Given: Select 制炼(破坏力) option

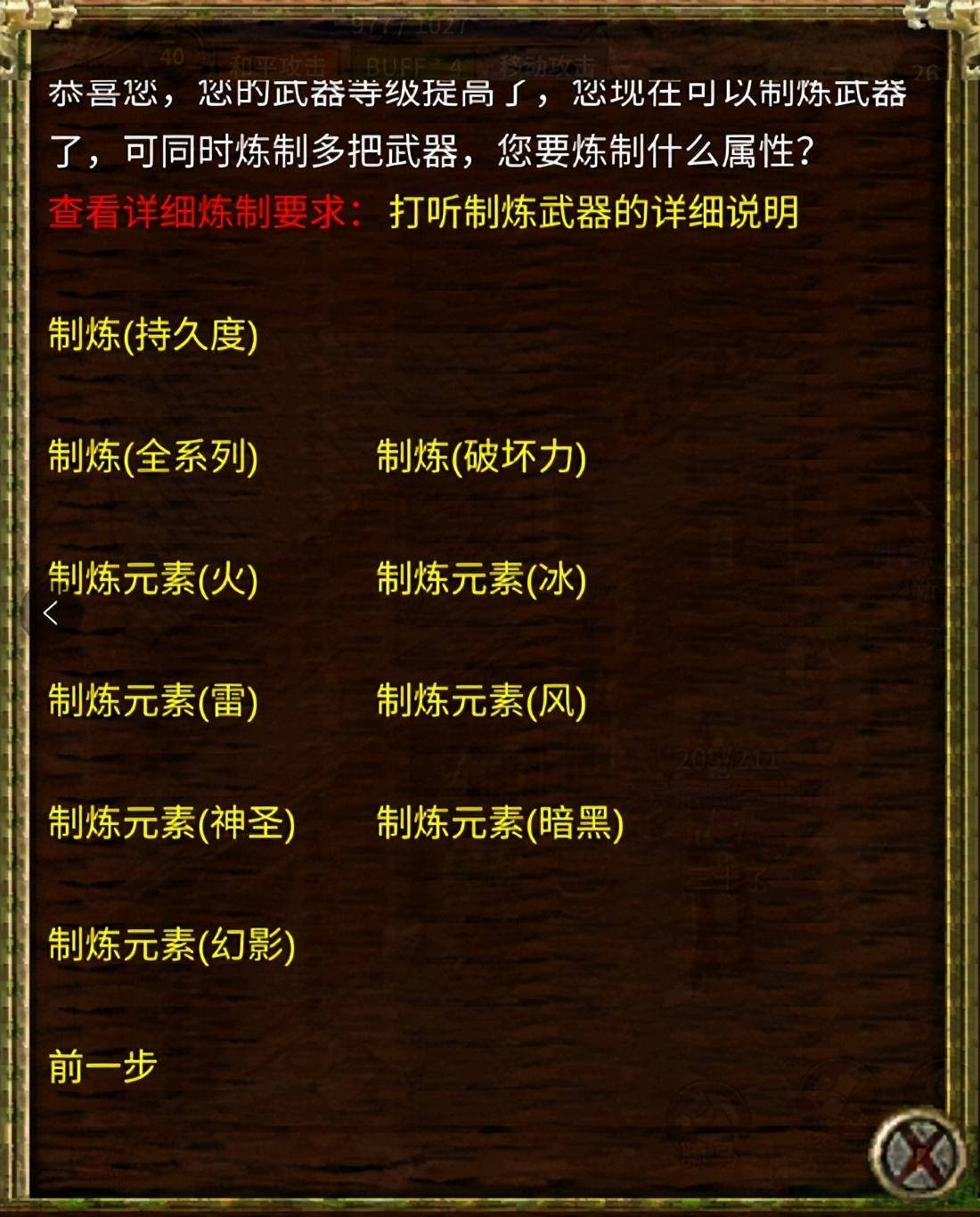Looking at the screenshot, I should 481,458.
